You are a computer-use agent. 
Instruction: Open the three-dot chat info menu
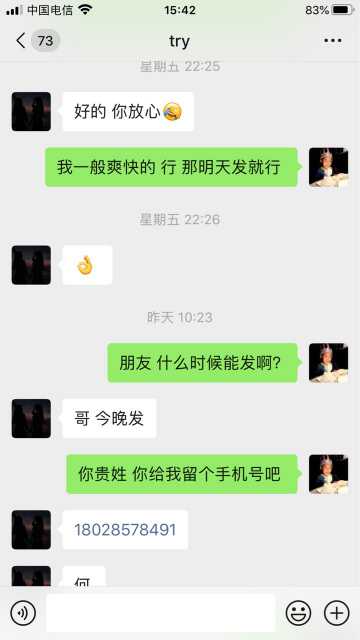tap(333, 40)
